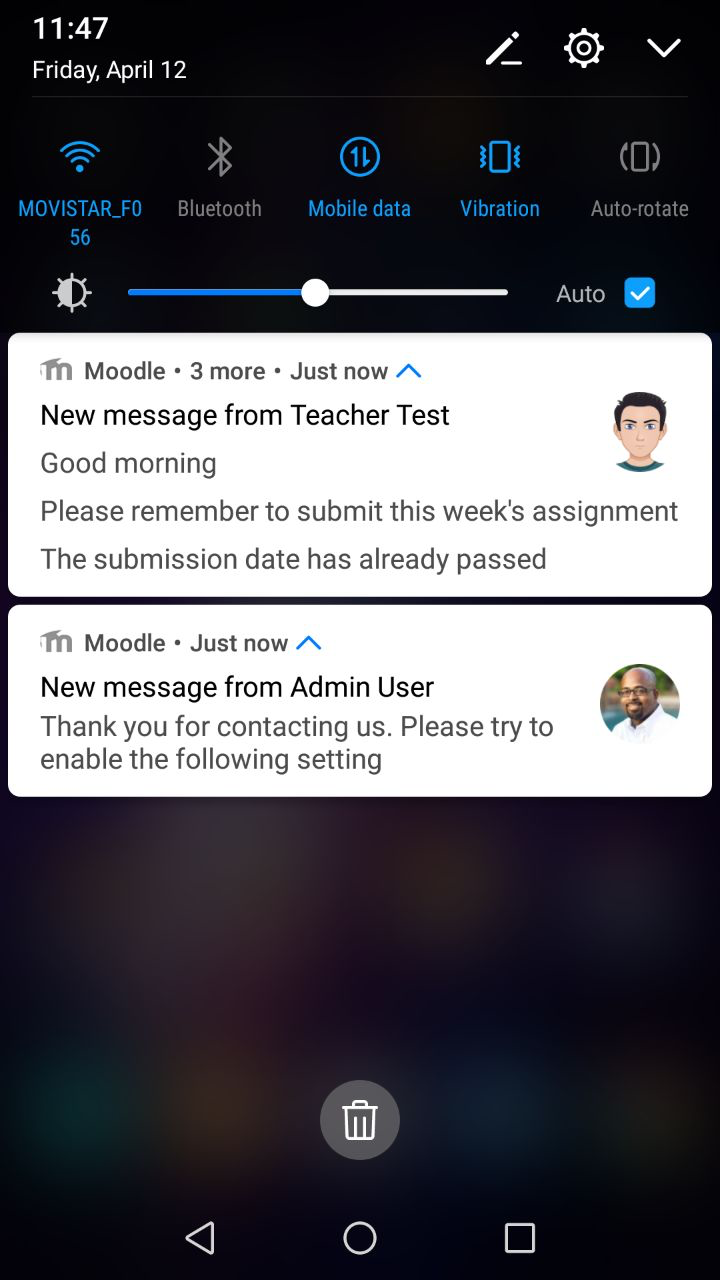The height and width of the screenshot is (1280, 720).
Task: Toggle the Vibration sound mode
Action: [500, 180]
